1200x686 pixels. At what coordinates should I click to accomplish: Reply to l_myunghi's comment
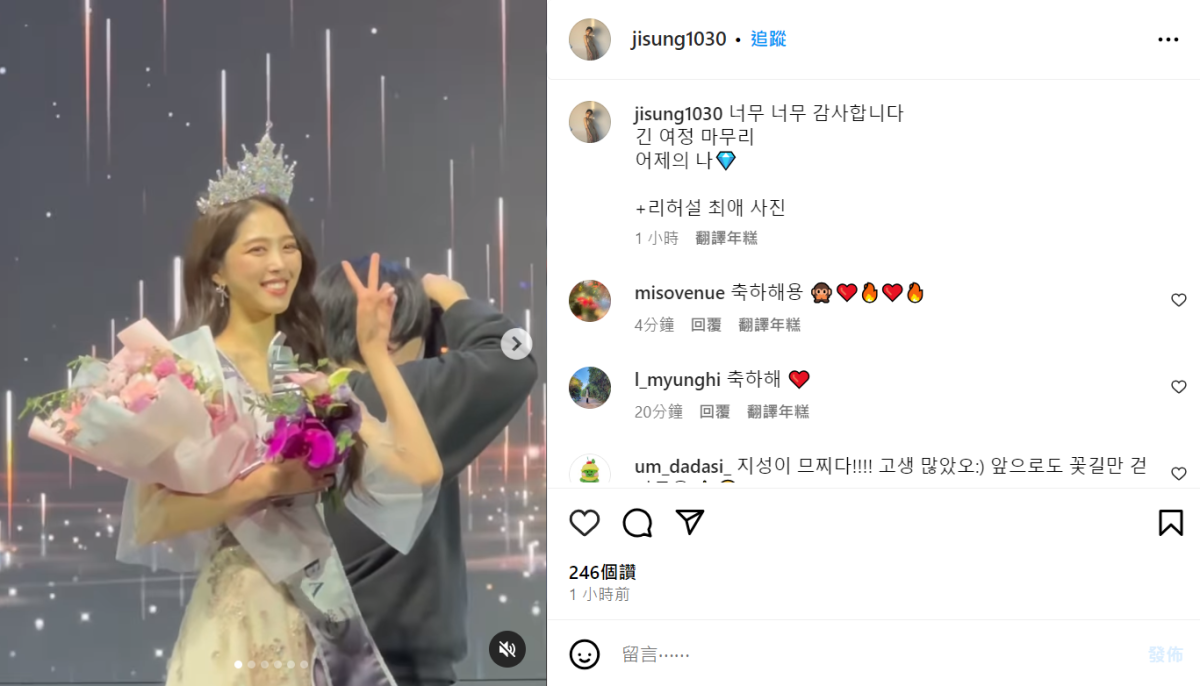(x=714, y=411)
